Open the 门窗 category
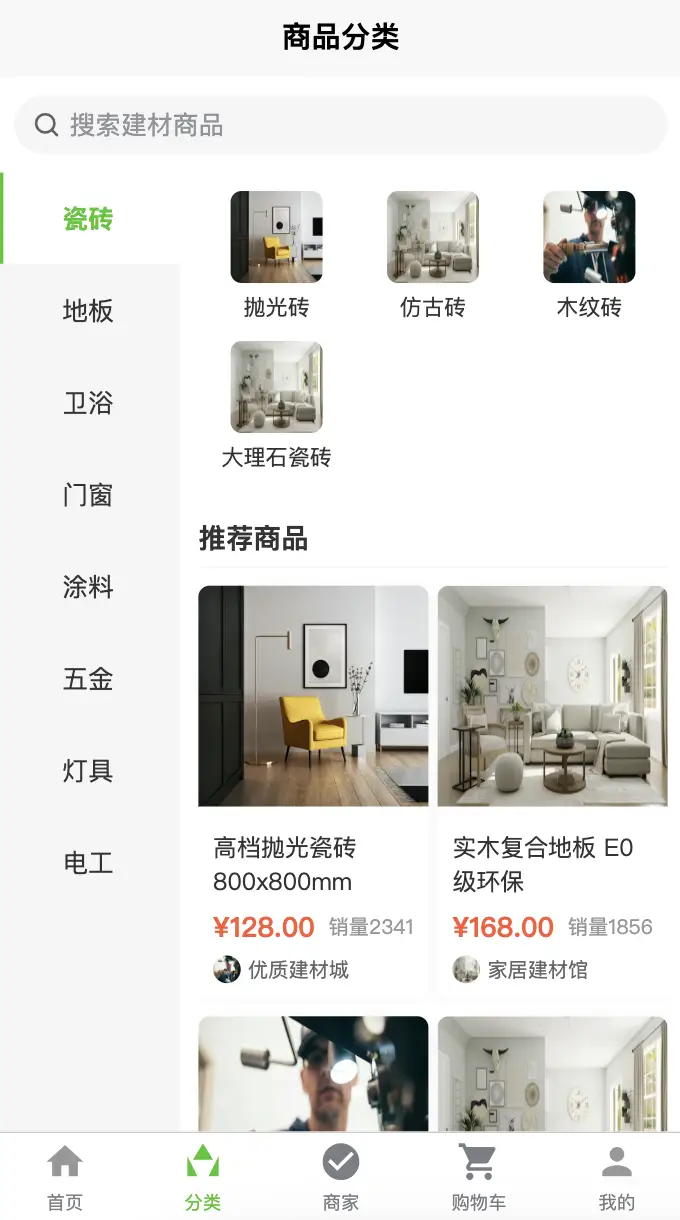680x1220 pixels. coord(89,495)
